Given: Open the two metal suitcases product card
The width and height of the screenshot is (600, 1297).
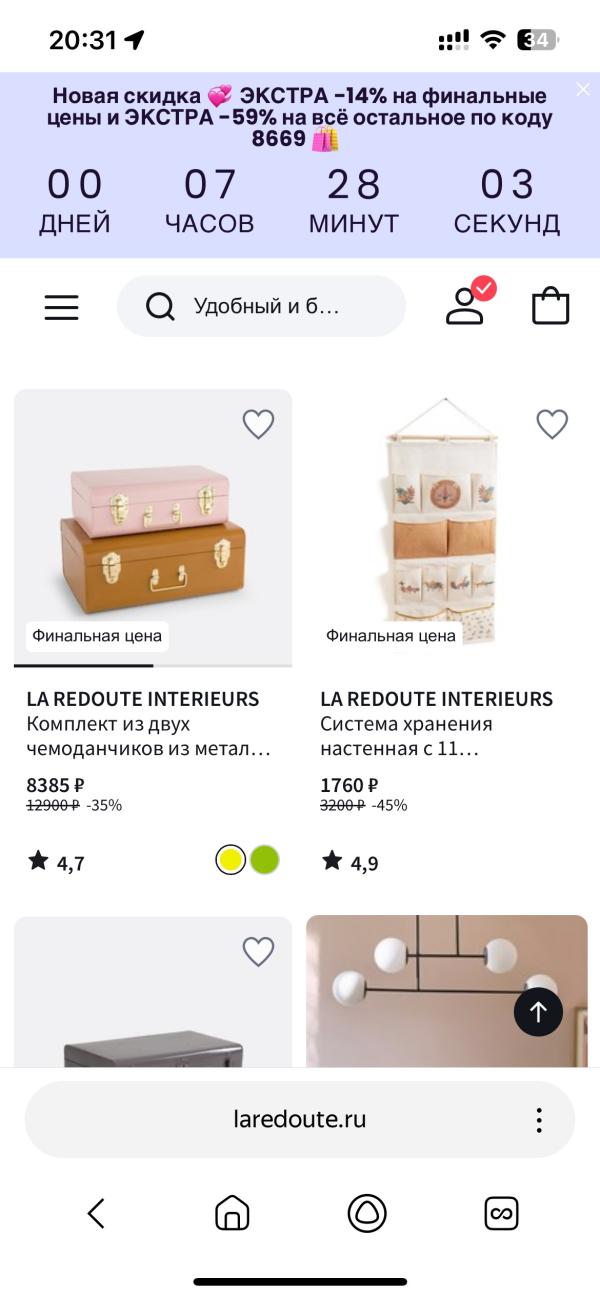Looking at the screenshot, I should click(x=152, y=527).
